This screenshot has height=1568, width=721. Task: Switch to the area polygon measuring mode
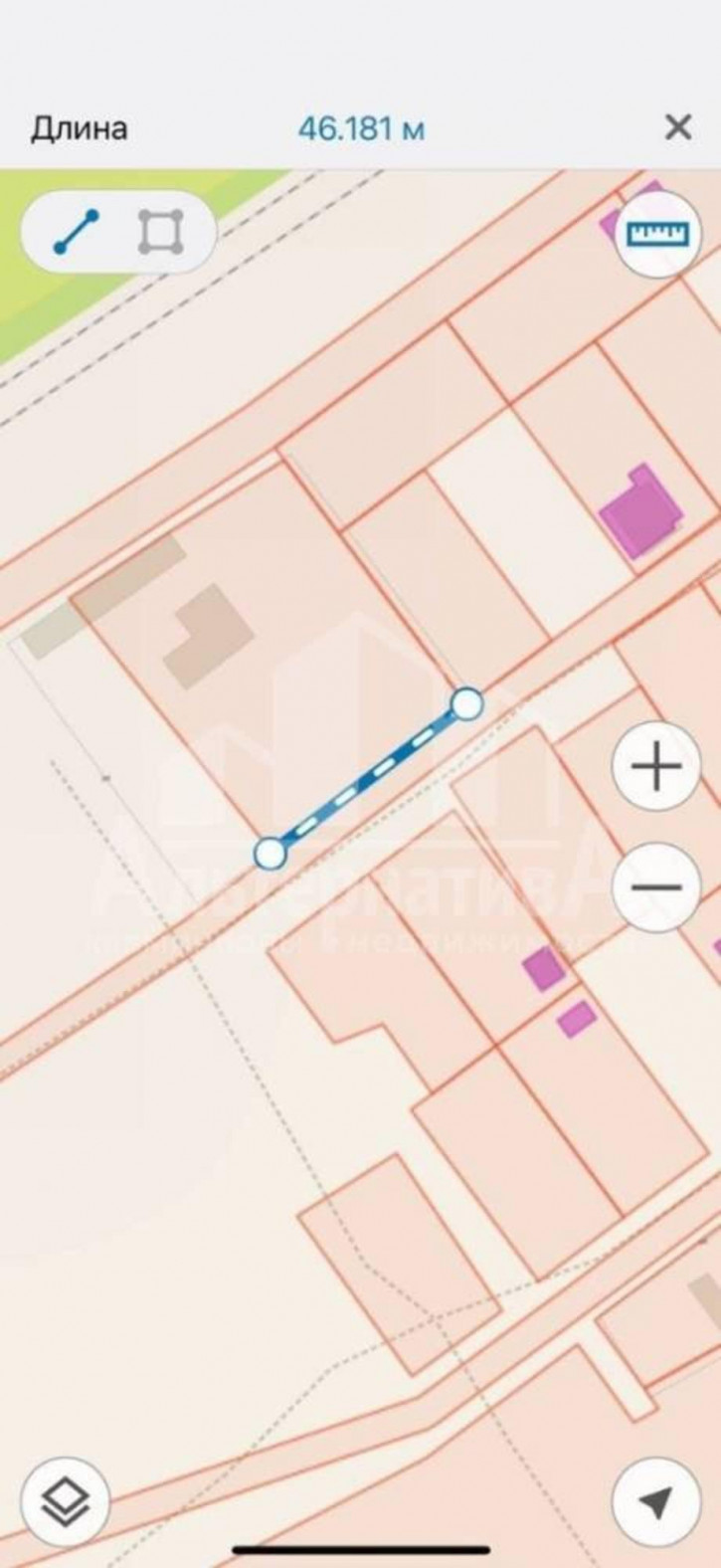point(160,232)
